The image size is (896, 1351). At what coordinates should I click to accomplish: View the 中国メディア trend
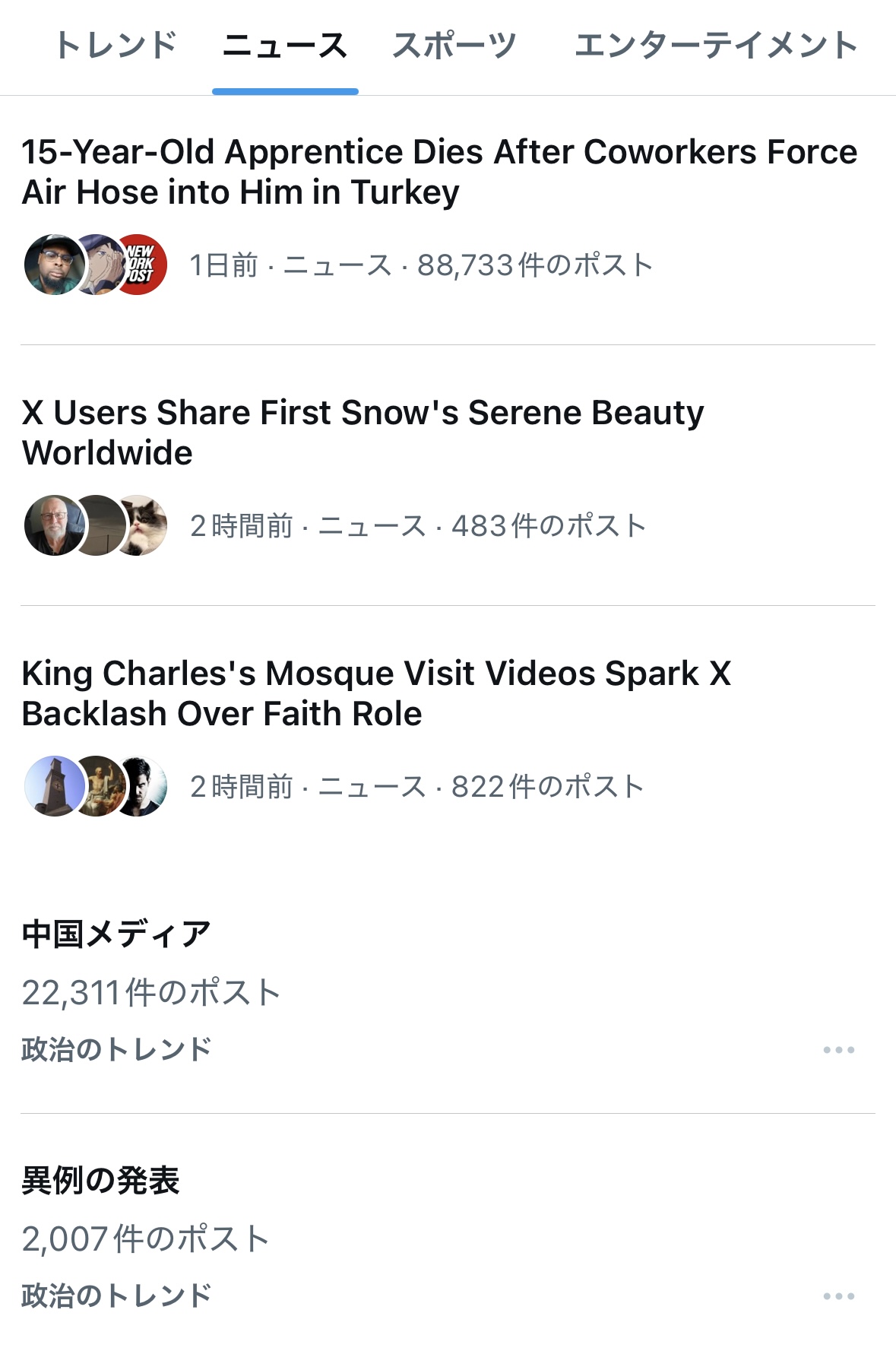point(116,934)
